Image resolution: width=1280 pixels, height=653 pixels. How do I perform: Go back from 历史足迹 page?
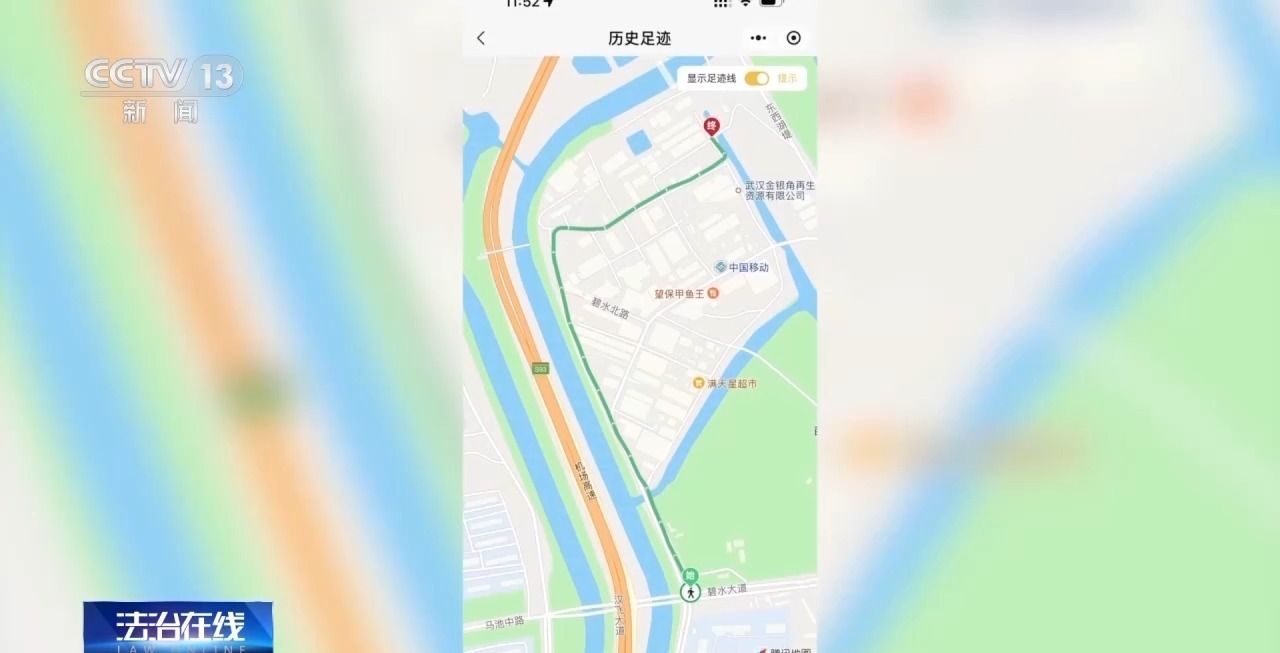[x=481, y=38]
